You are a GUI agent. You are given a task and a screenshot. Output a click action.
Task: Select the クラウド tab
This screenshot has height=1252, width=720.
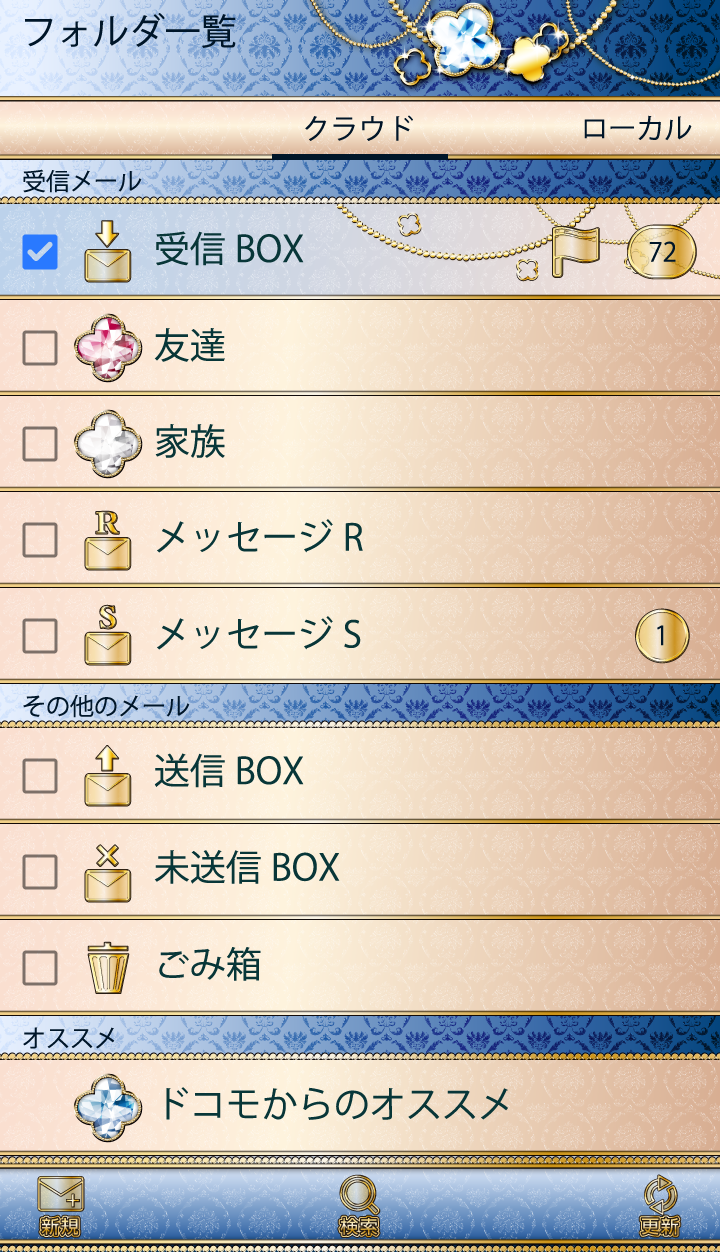[359, 128]
